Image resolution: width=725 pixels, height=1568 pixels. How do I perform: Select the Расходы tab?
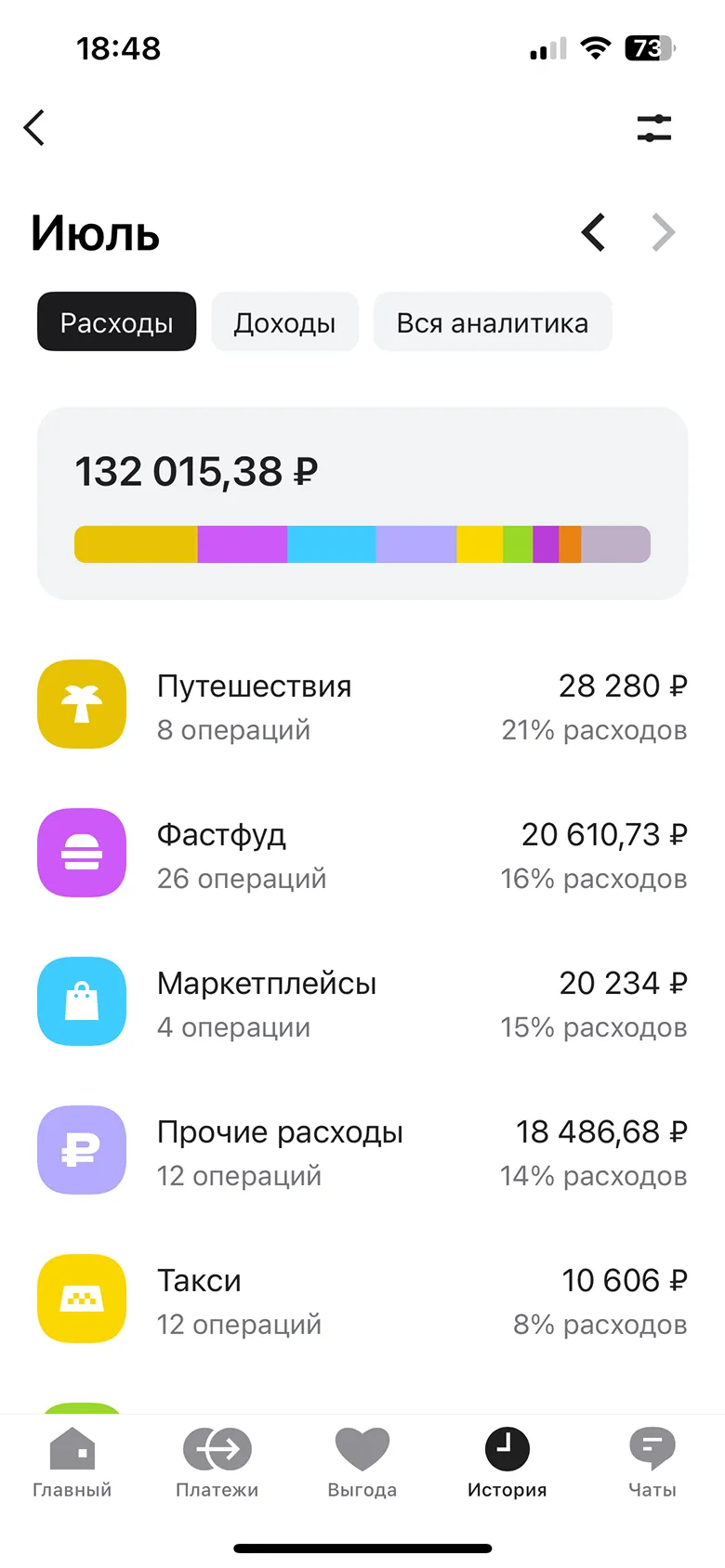(116, 322)
